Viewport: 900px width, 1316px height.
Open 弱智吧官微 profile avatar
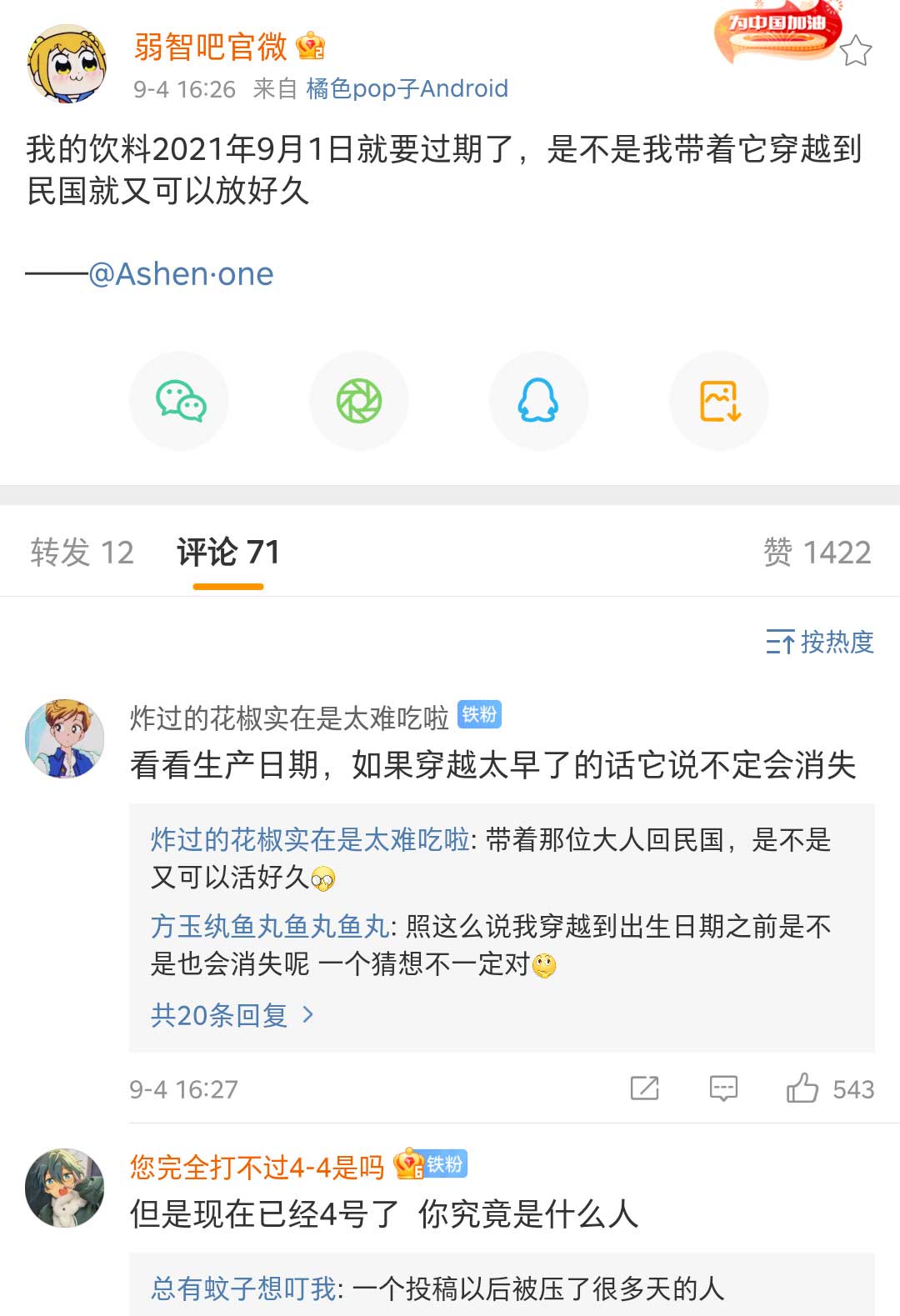pos(67,64)
